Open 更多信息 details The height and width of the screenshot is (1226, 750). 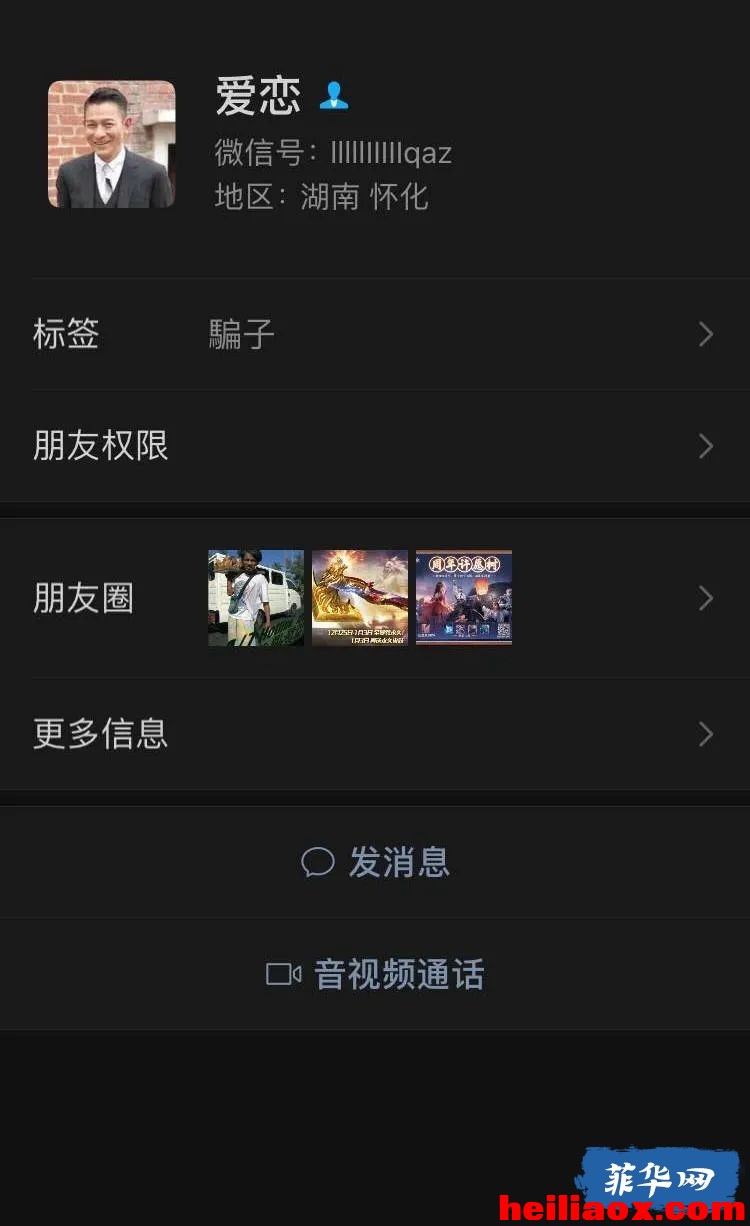tap(375, 734)
